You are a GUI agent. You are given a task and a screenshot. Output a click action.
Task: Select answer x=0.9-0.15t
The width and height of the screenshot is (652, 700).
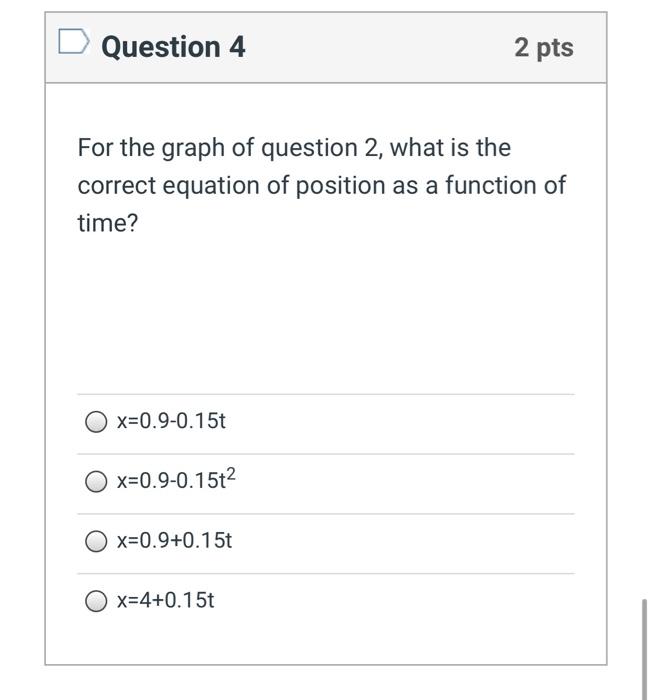point(96,422)
